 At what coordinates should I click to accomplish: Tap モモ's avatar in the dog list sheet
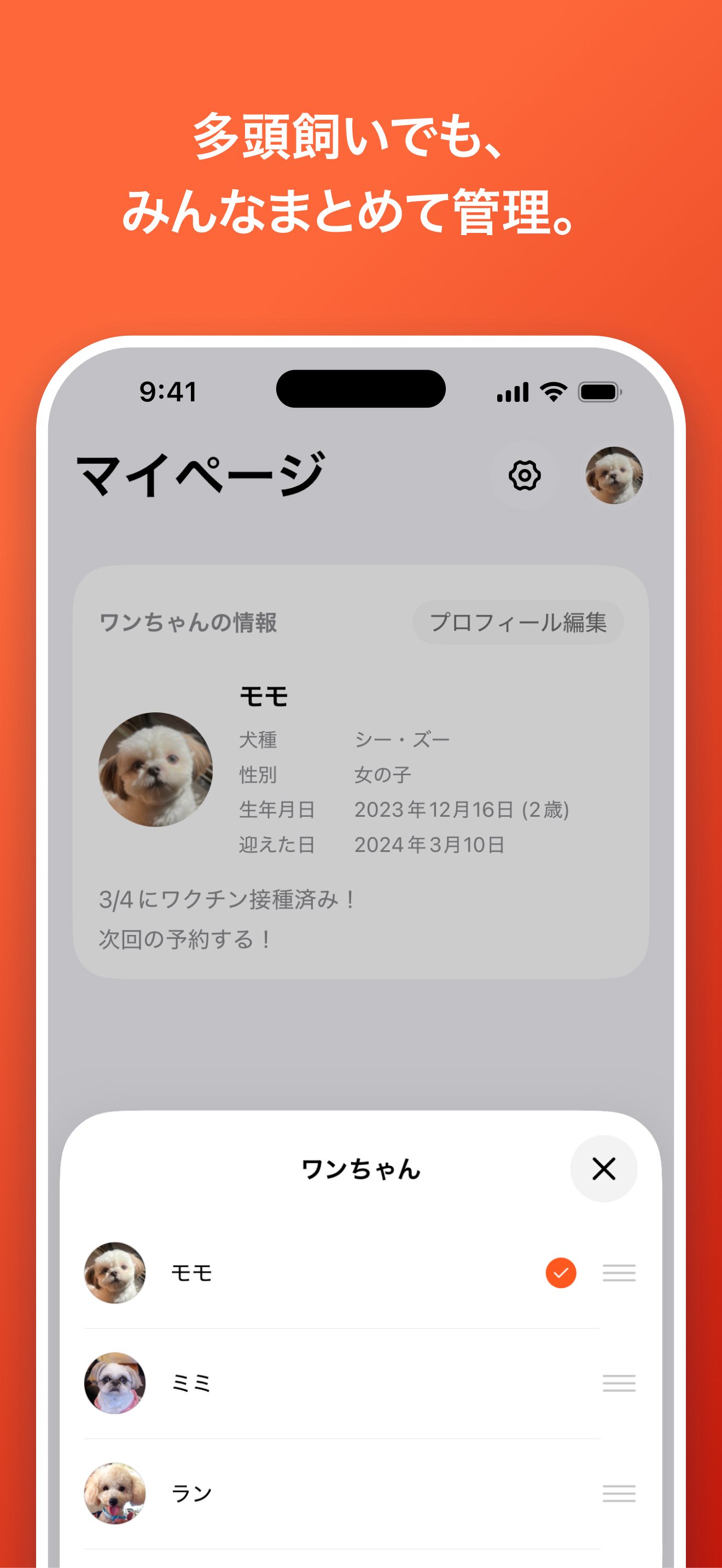point(114,1273)
